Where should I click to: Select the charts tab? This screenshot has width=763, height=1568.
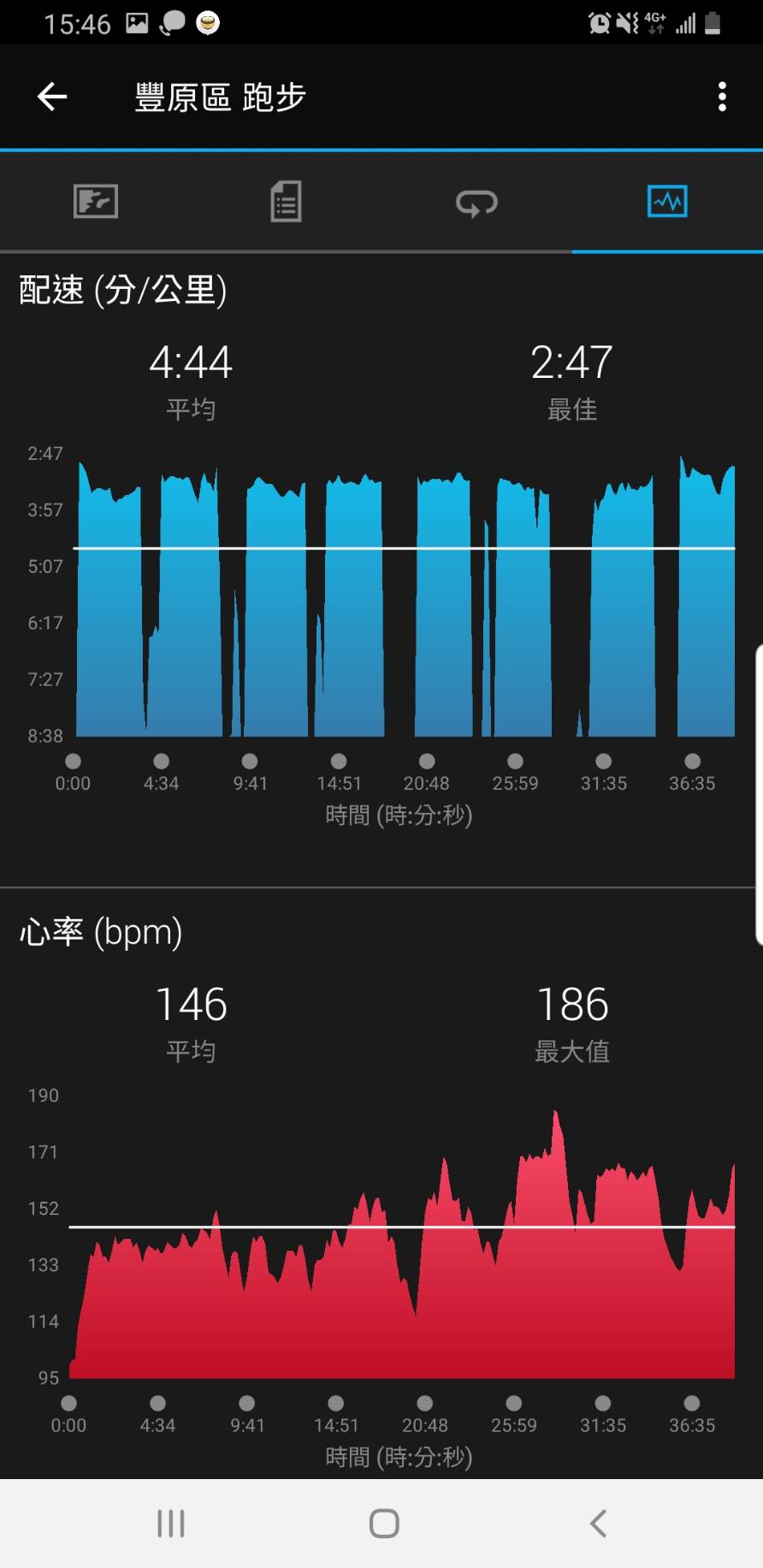[x=667, y=203]
